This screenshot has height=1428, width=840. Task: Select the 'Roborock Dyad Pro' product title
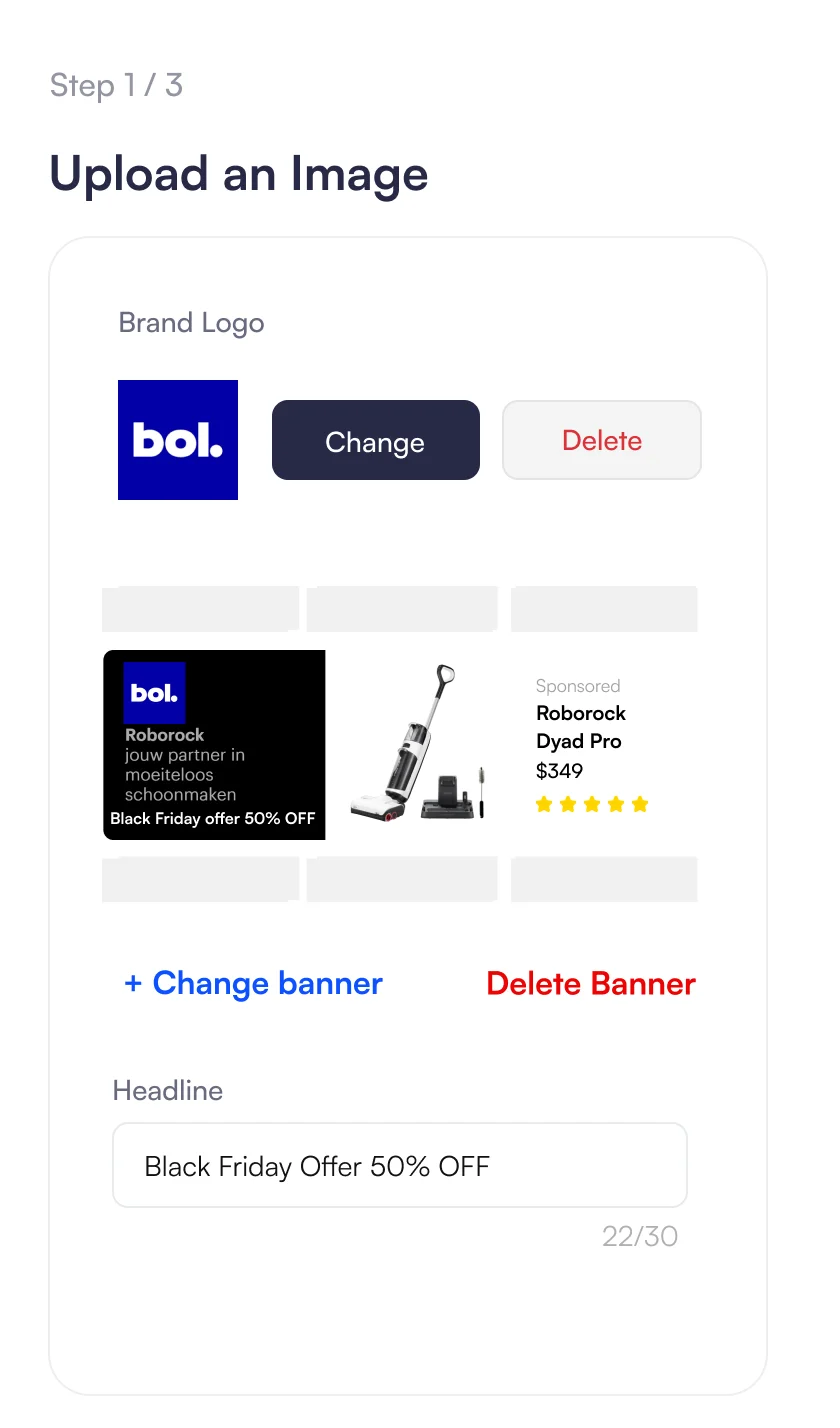tap(580, 727)
